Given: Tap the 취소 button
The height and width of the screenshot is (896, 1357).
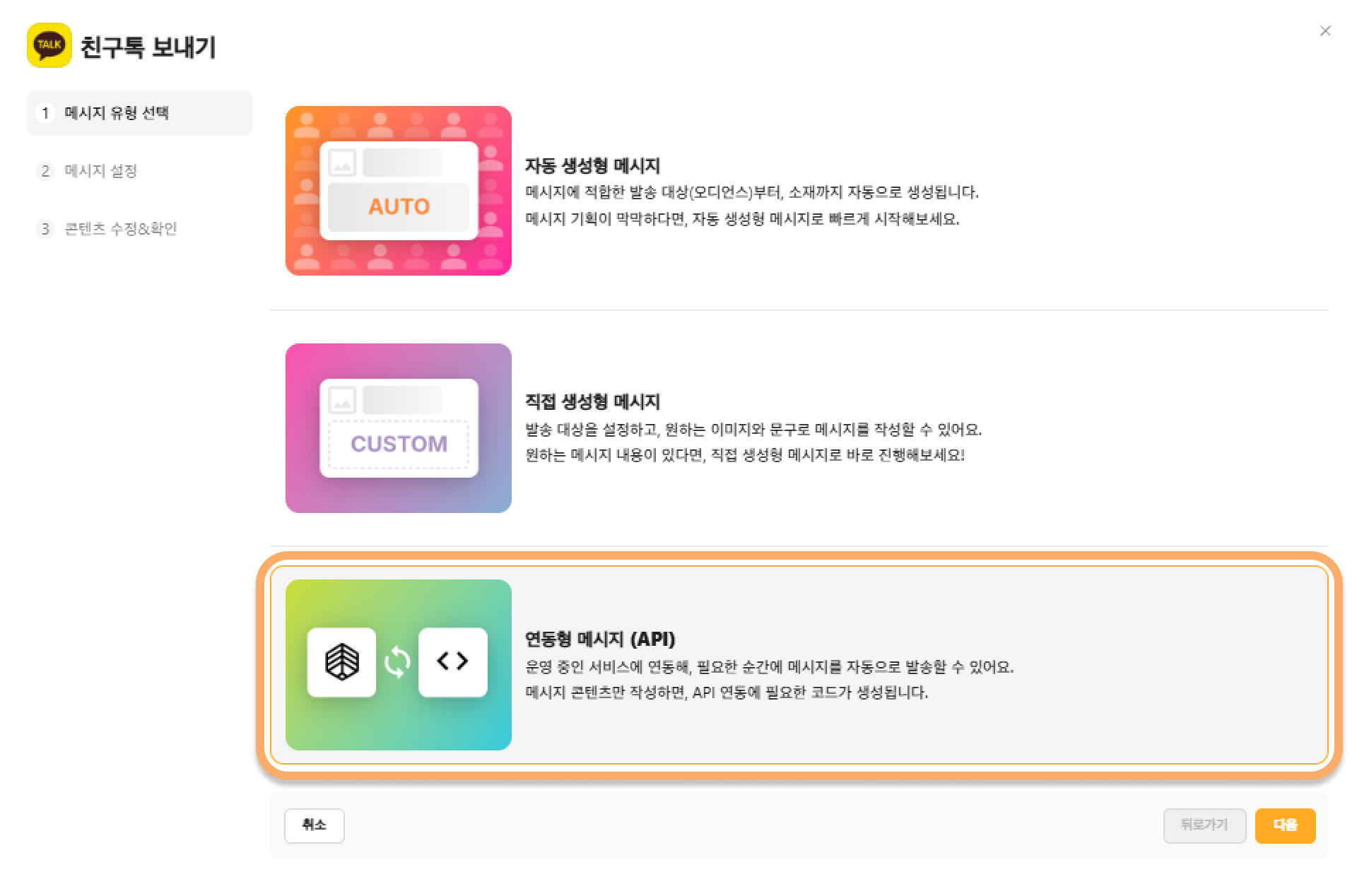Looking at the screenshot, I should [314, 825].
